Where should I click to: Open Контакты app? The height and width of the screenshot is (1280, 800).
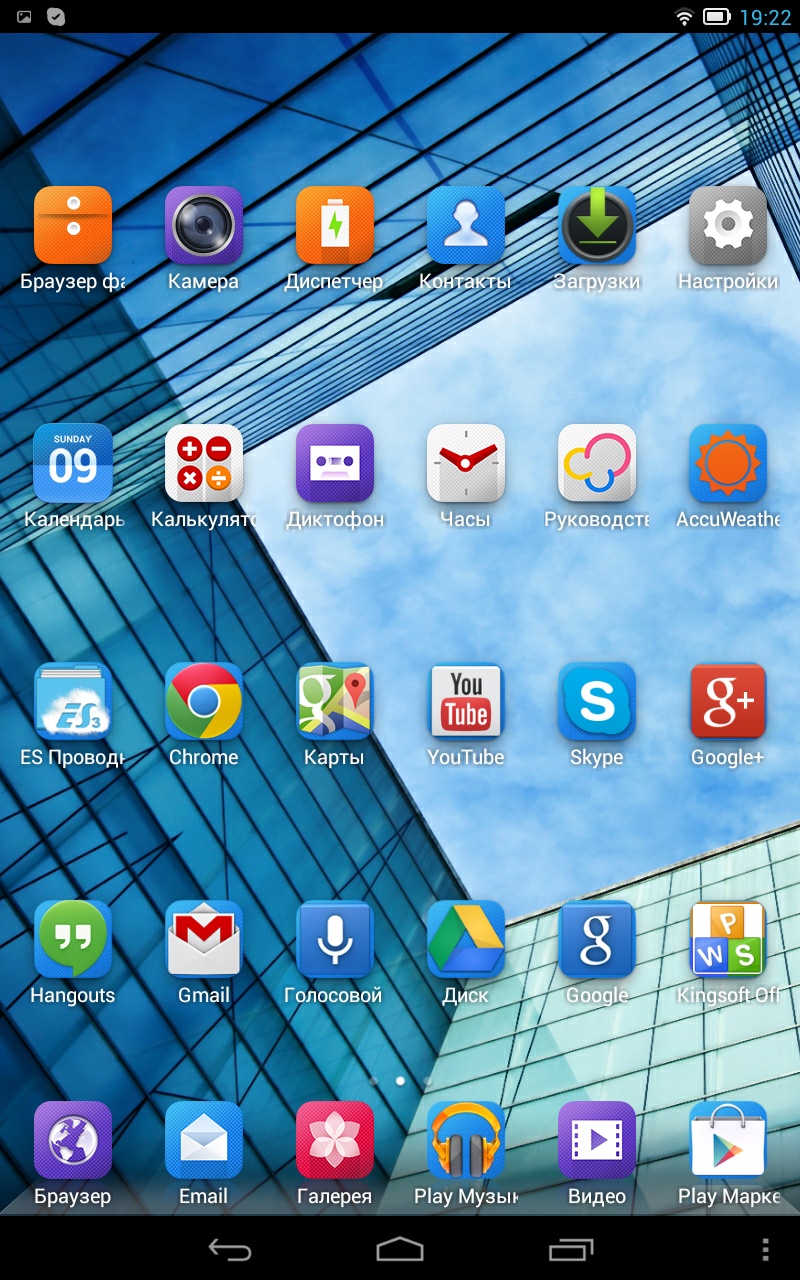click(465, 226)
